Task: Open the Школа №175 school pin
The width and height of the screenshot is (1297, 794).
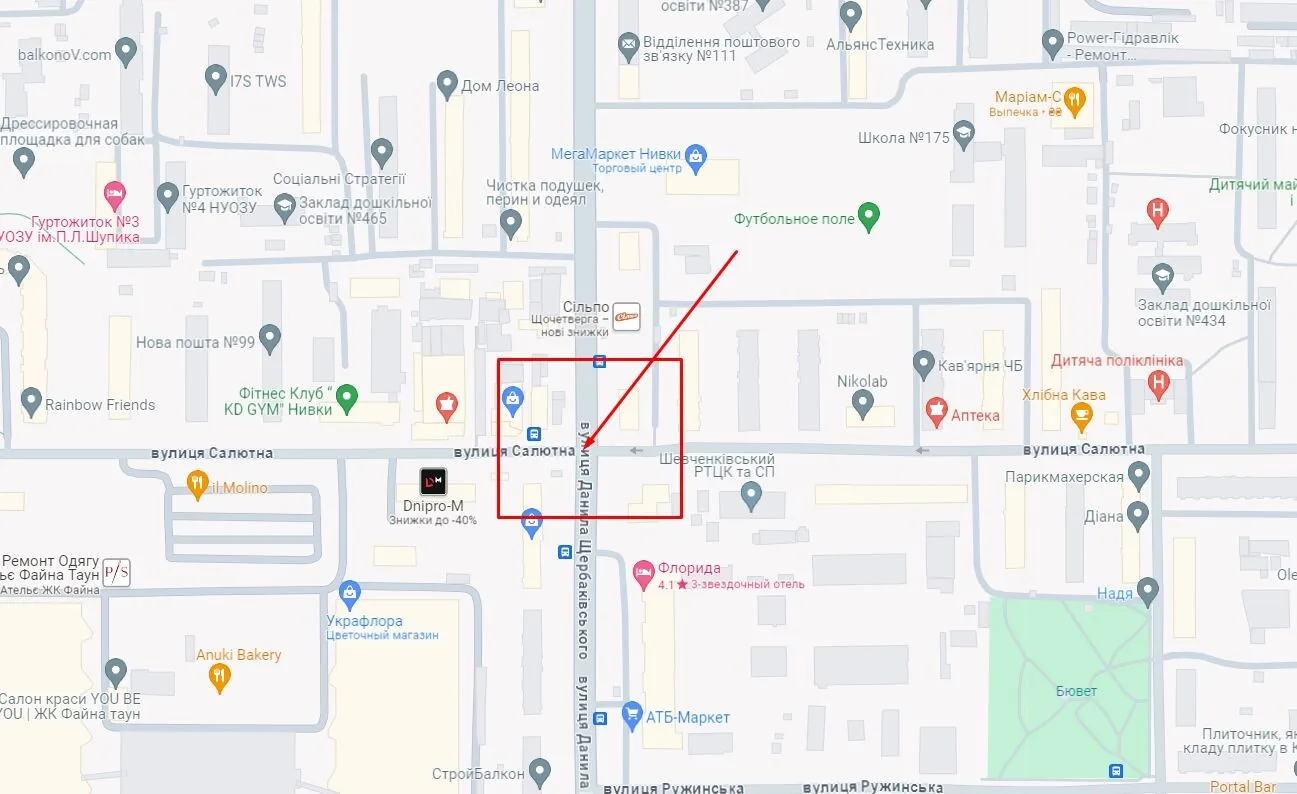Action: point(963,134)
